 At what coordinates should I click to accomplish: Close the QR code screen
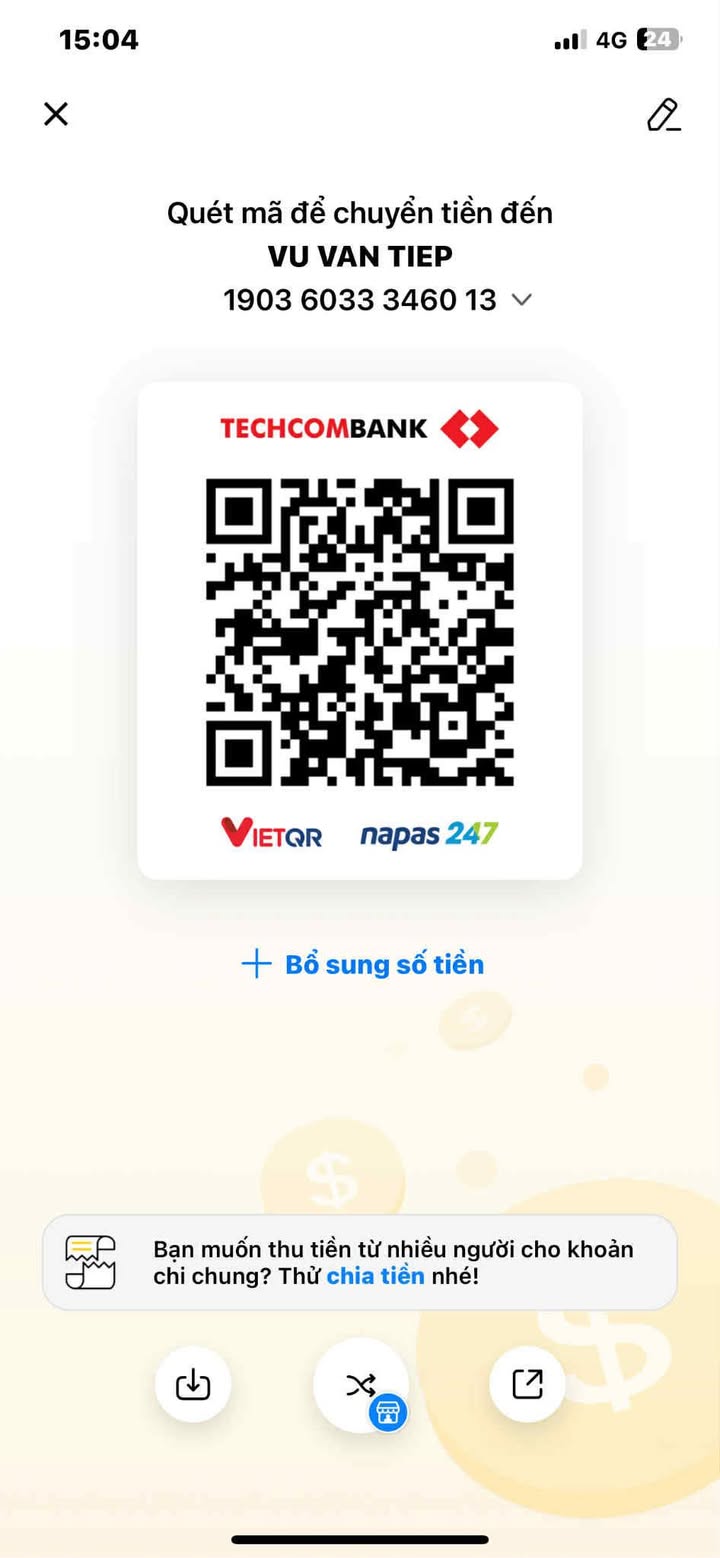[x=56, y=114]
